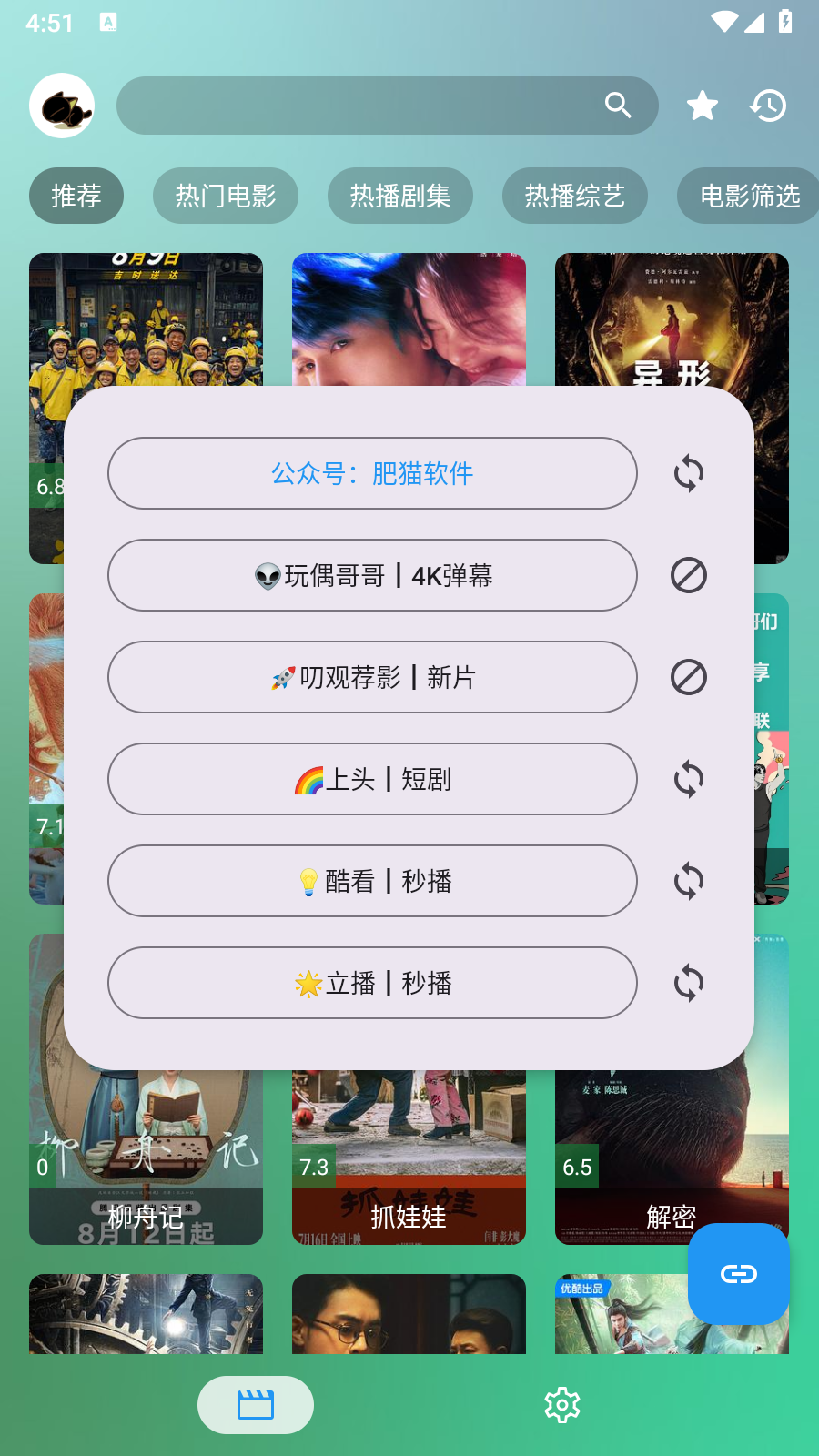Refresh the 立播丨秒播 source
Image resolution: width=819 pixels, height=1456 pixels.
click(x=689, y=983)
